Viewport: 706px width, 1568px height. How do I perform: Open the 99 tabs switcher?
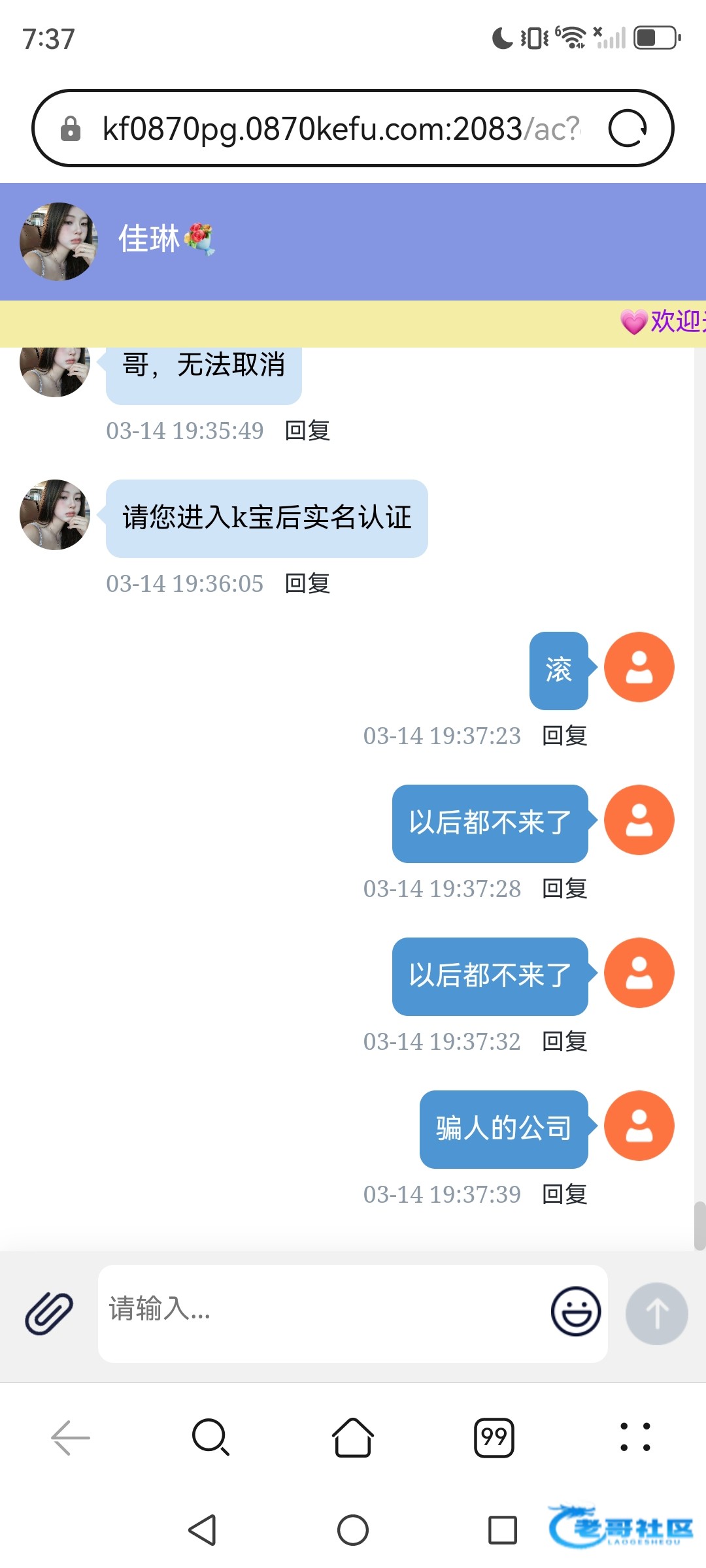pyautogui.click(x=494, y=1437)
